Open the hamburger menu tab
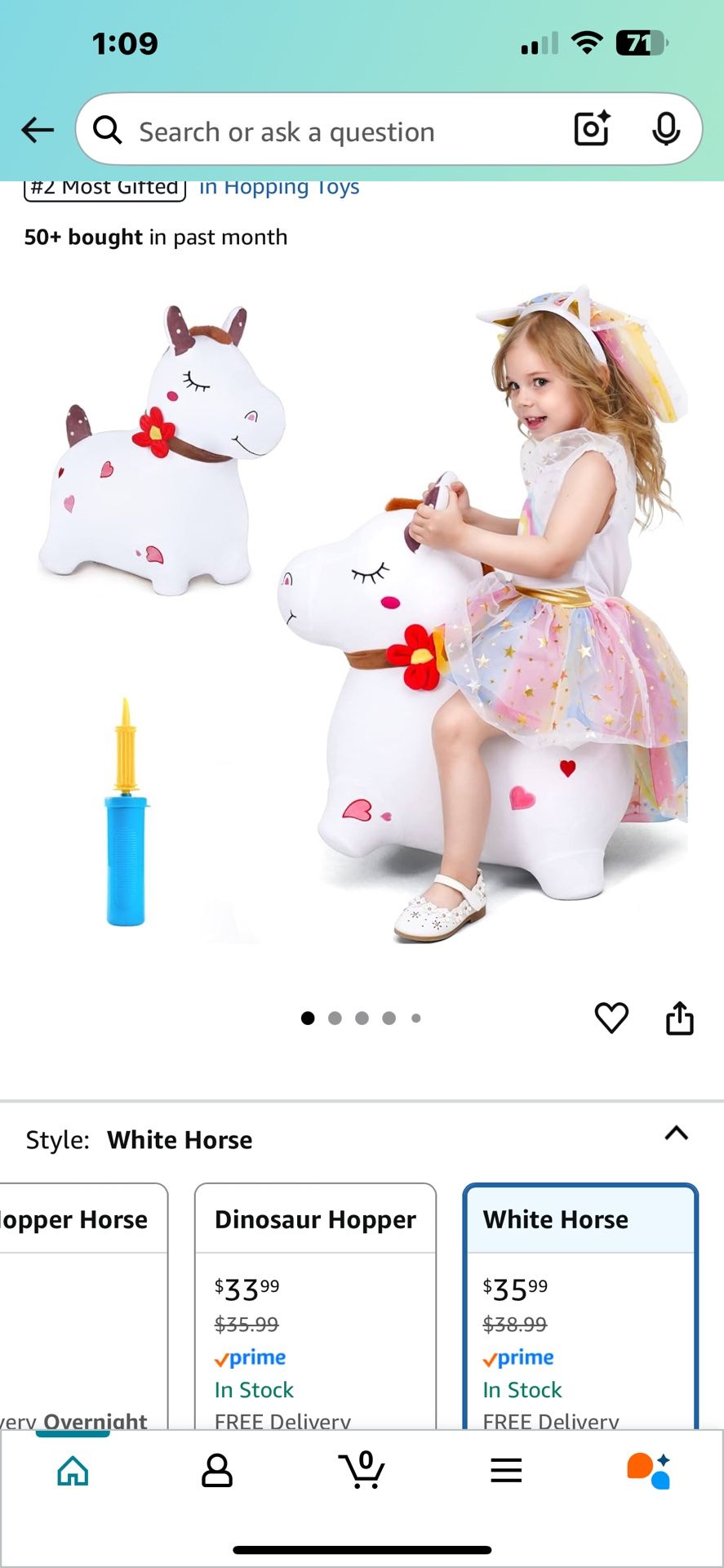 click(506, 1471)
